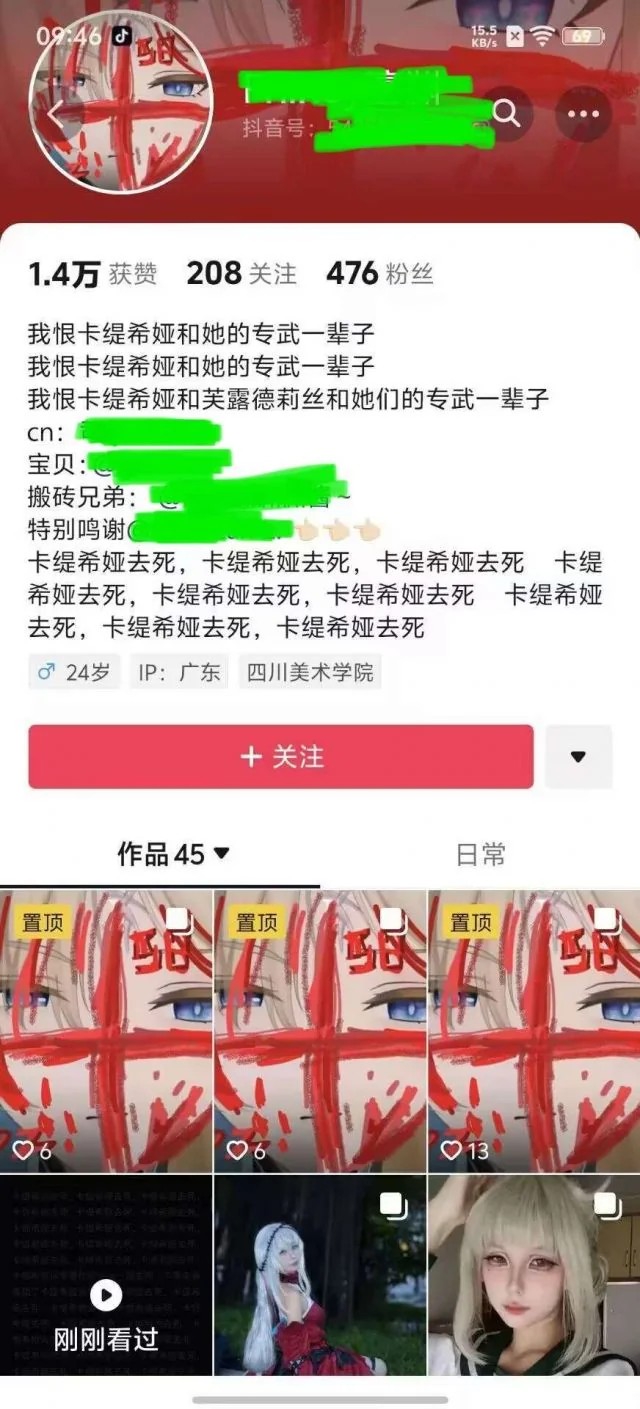View the 476 粉丝 followers list
The width and height of the screenshot is (640, 1409).
click(x=380, y=273)
